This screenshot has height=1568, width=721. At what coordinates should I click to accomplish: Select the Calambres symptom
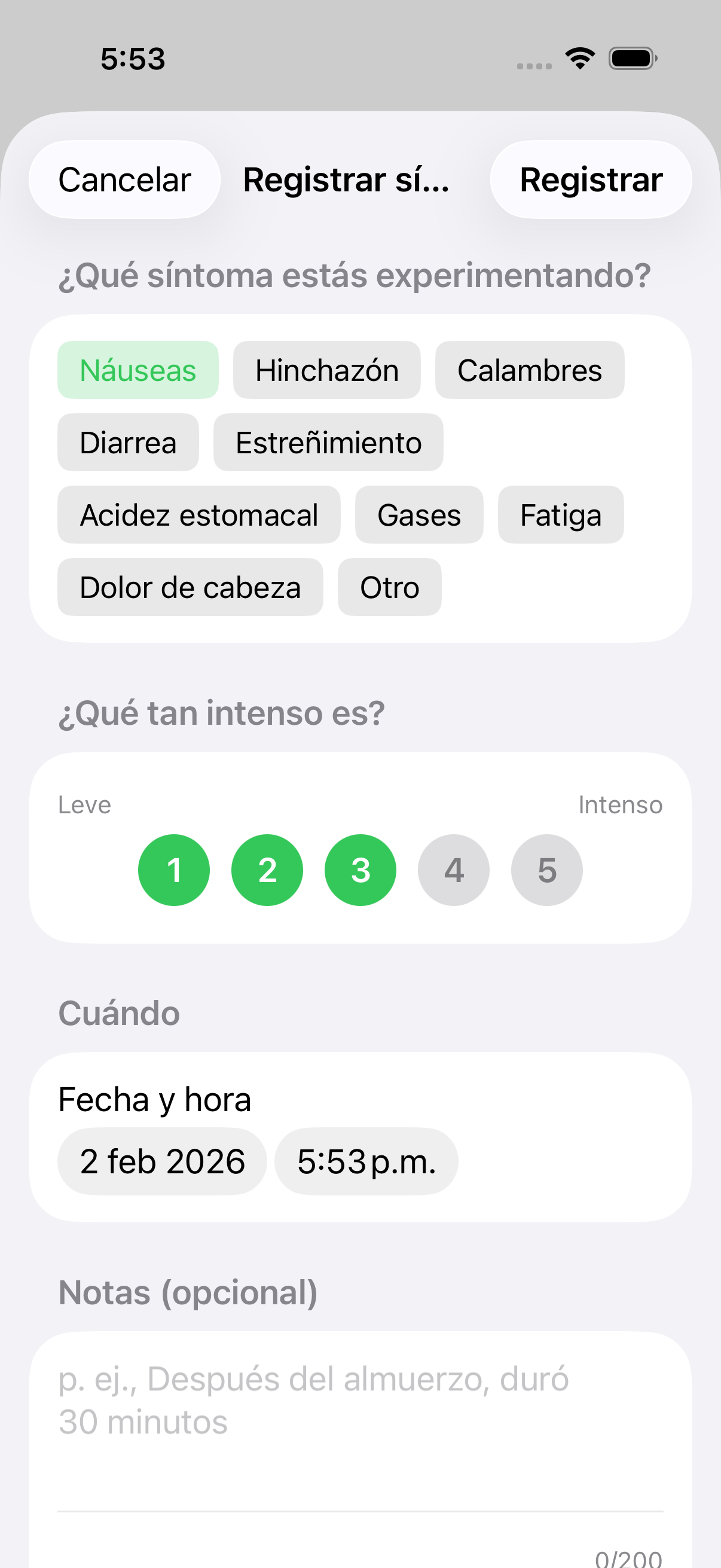click(x=530, y=370)
